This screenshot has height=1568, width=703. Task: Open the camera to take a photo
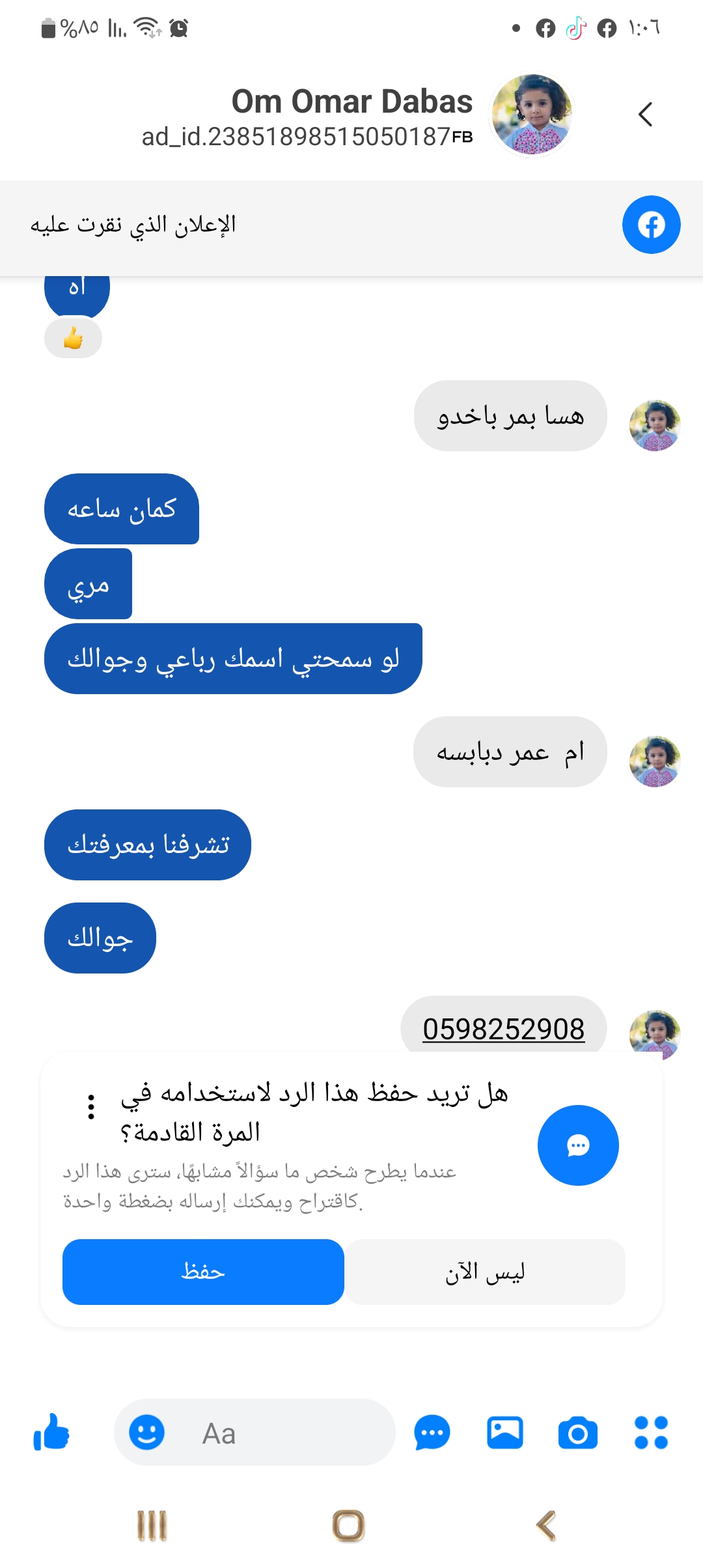tap(577, 1433)
